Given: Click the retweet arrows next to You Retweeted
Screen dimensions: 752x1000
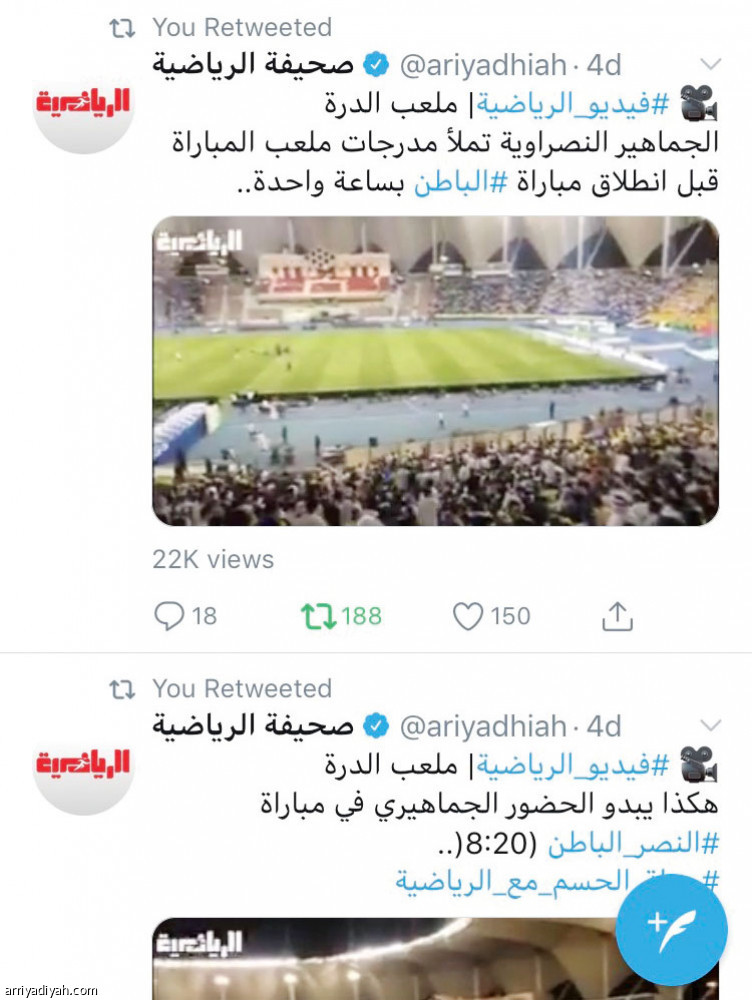Looking at the screenshot, I should tap(124, 27).
